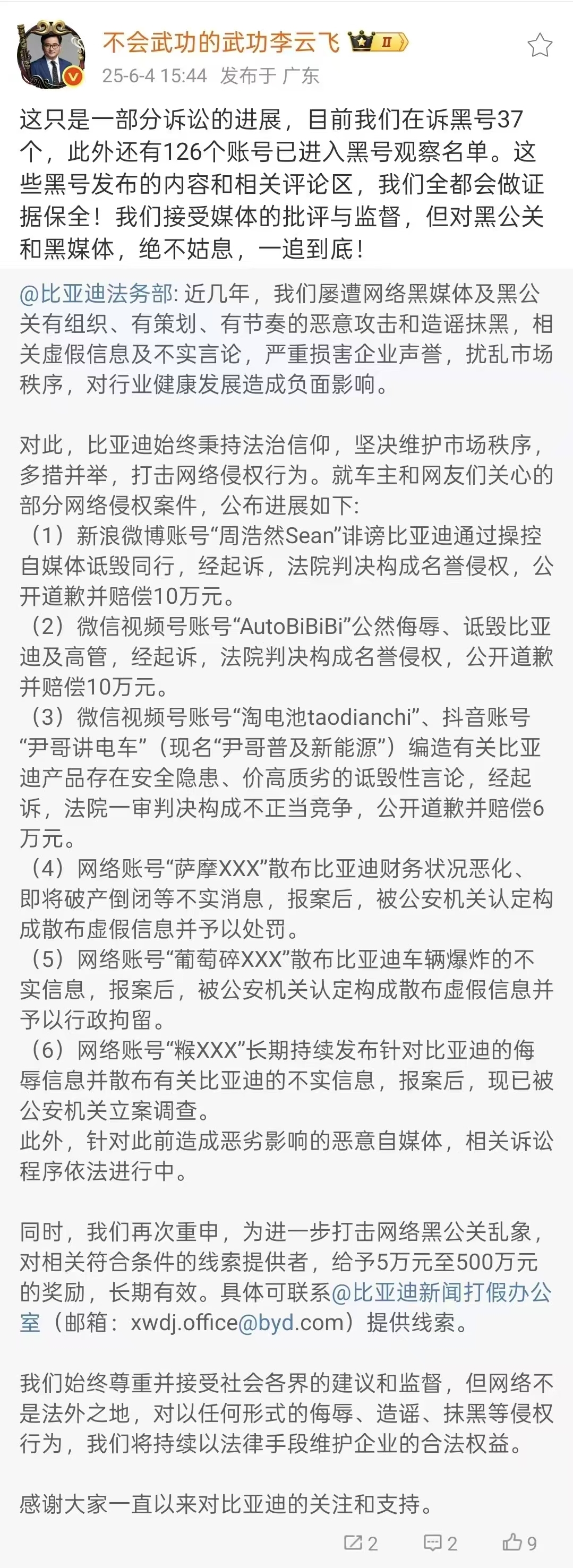
Task: Open the membership crown badge
Action: click(x=378, y=42)
